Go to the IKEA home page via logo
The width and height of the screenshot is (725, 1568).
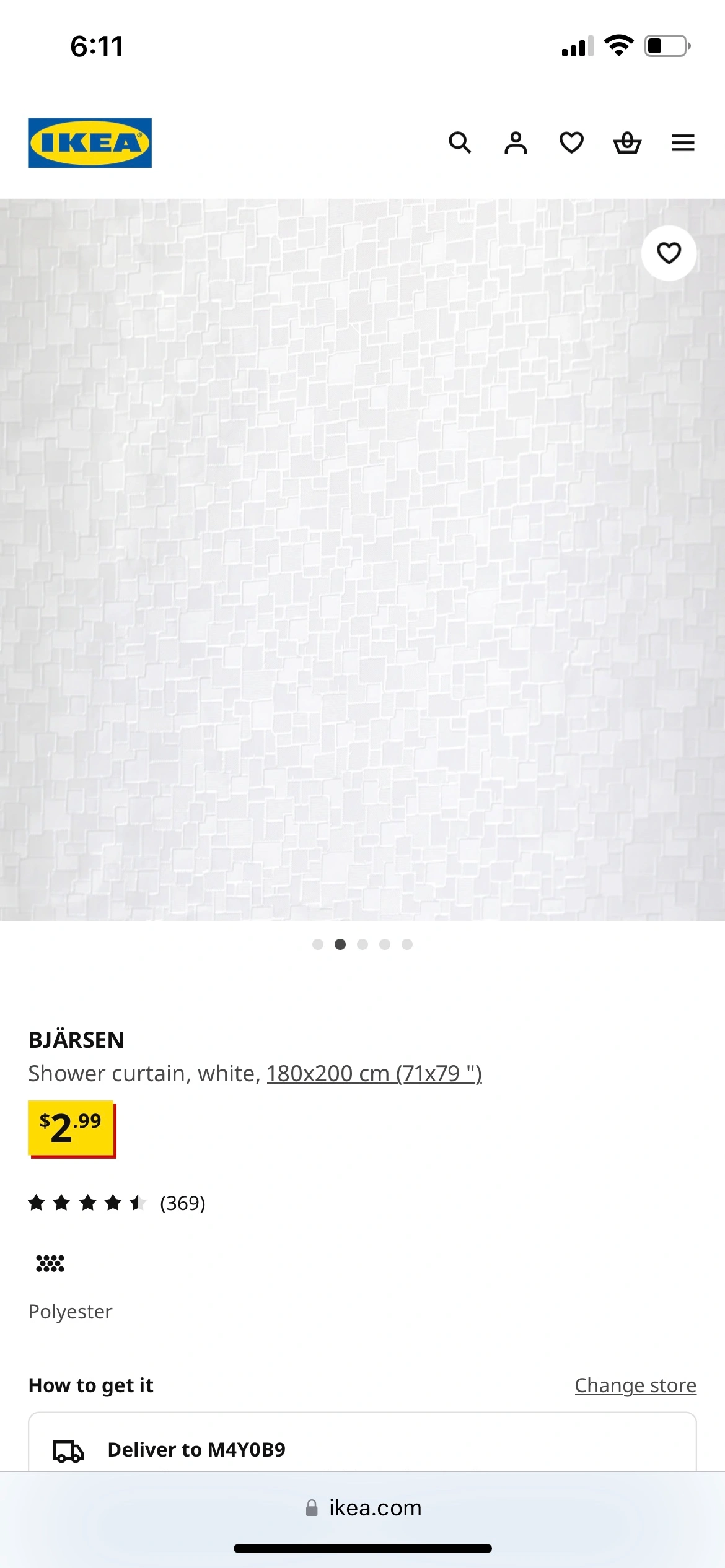[90, 143]
